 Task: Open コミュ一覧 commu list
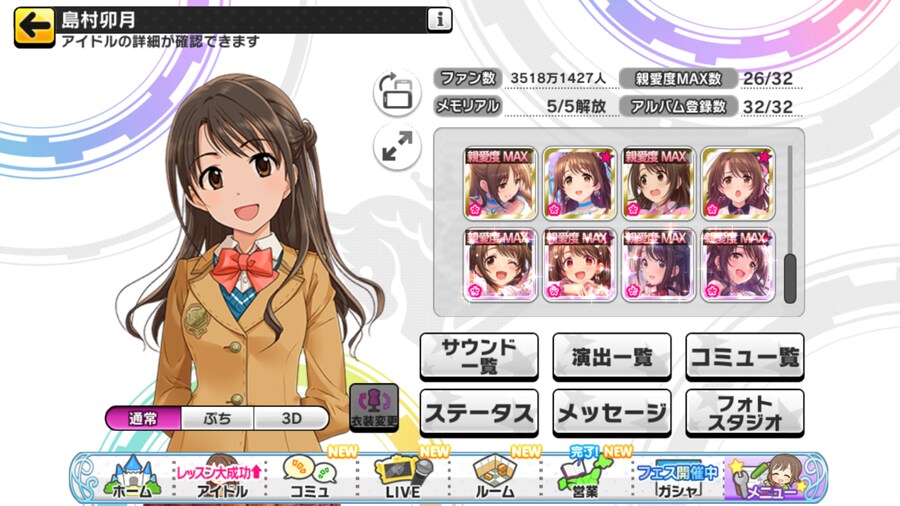click(744, 357)
